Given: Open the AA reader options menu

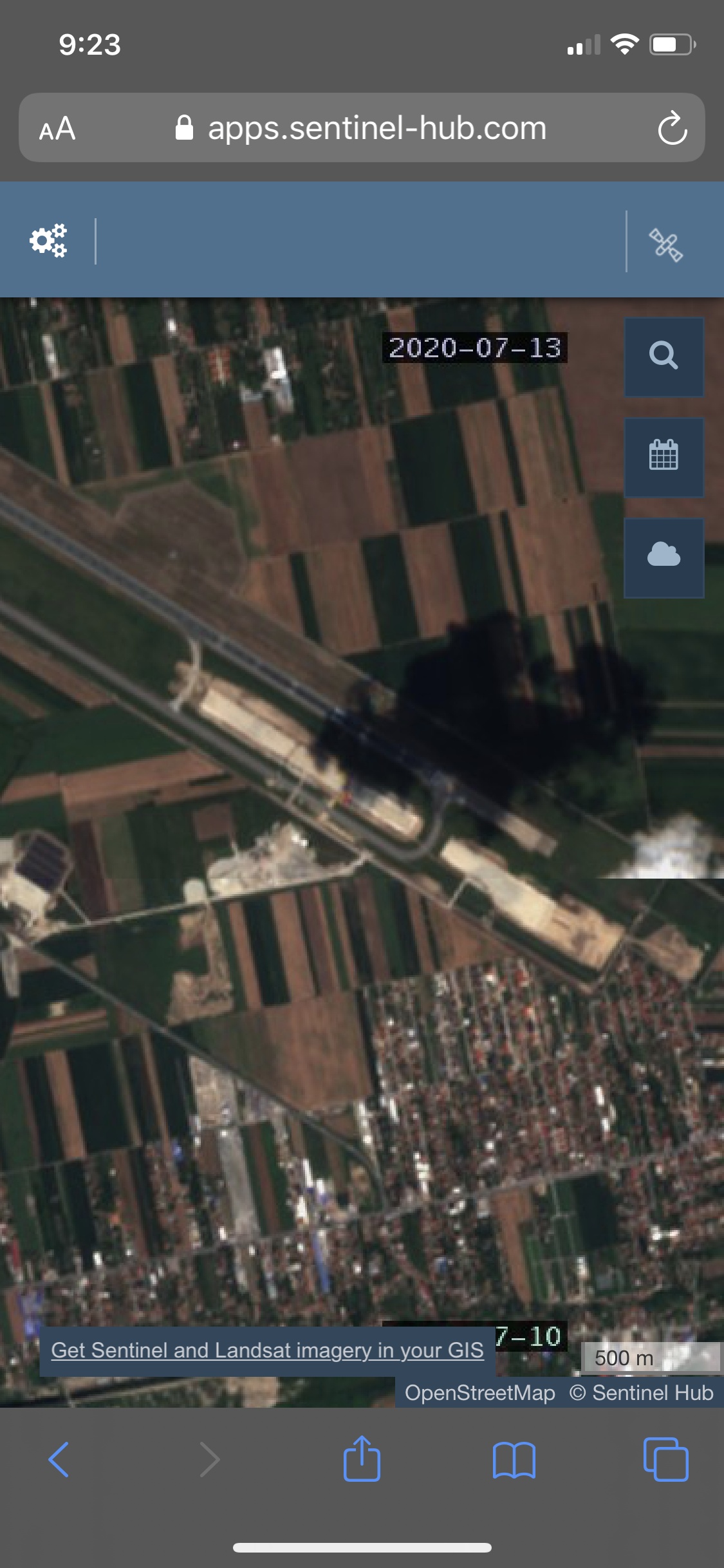Looking at the screenshot, I should pos(57,128).
